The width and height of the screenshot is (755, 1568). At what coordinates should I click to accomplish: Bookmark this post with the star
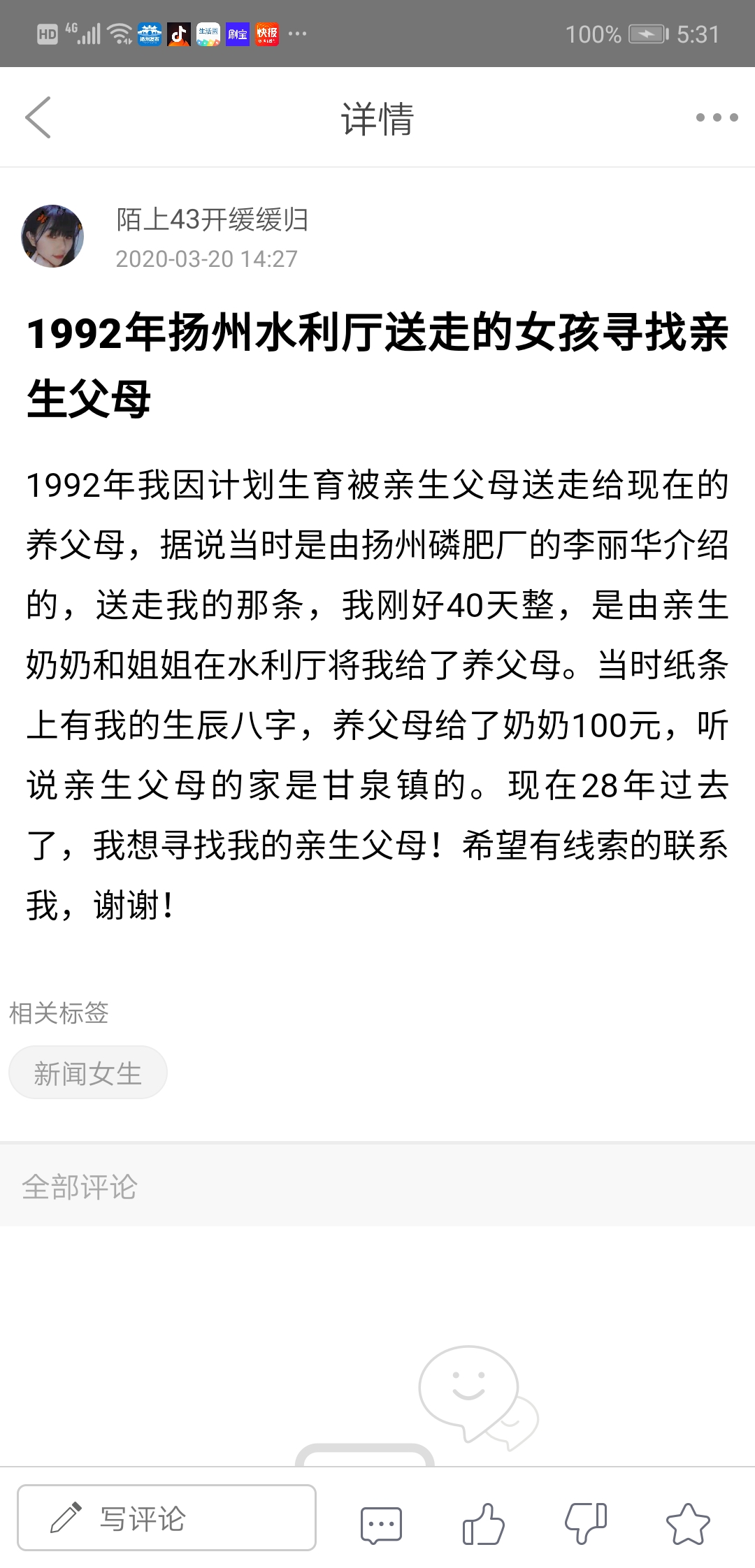(x=688, y=1523)
